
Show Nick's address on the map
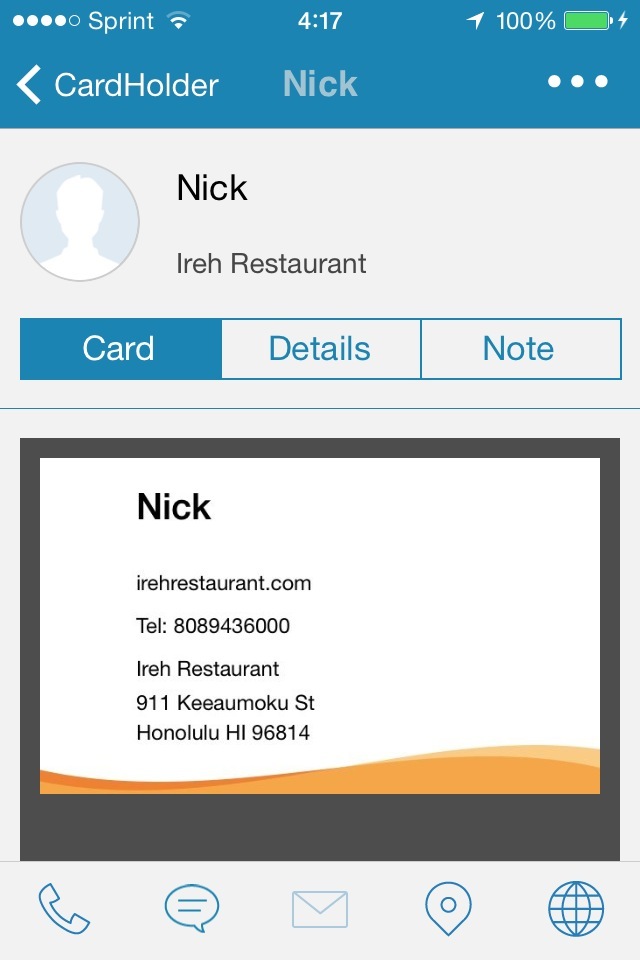point(448,909)
